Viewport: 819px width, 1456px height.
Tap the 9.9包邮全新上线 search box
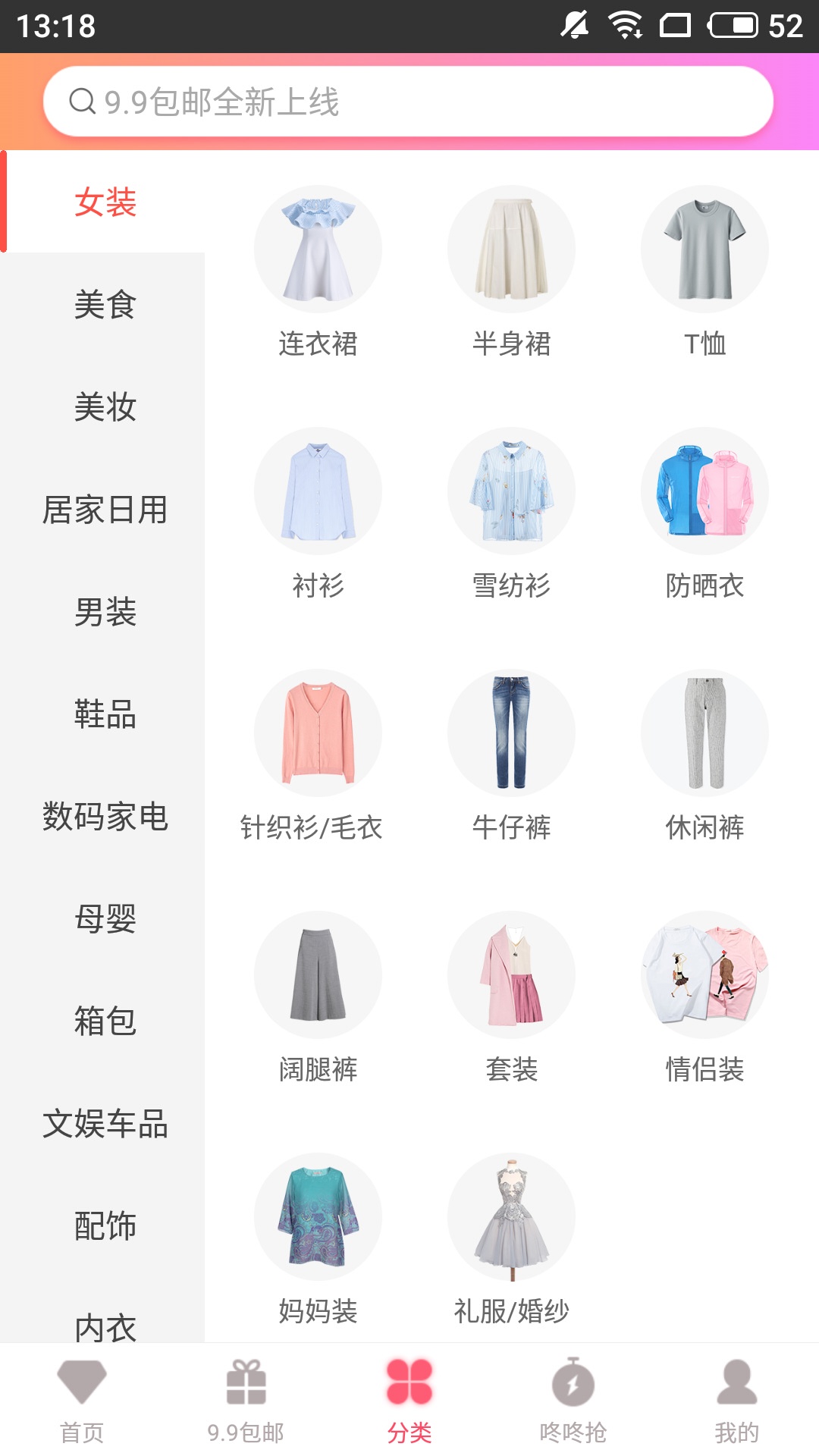click(408, 102)
